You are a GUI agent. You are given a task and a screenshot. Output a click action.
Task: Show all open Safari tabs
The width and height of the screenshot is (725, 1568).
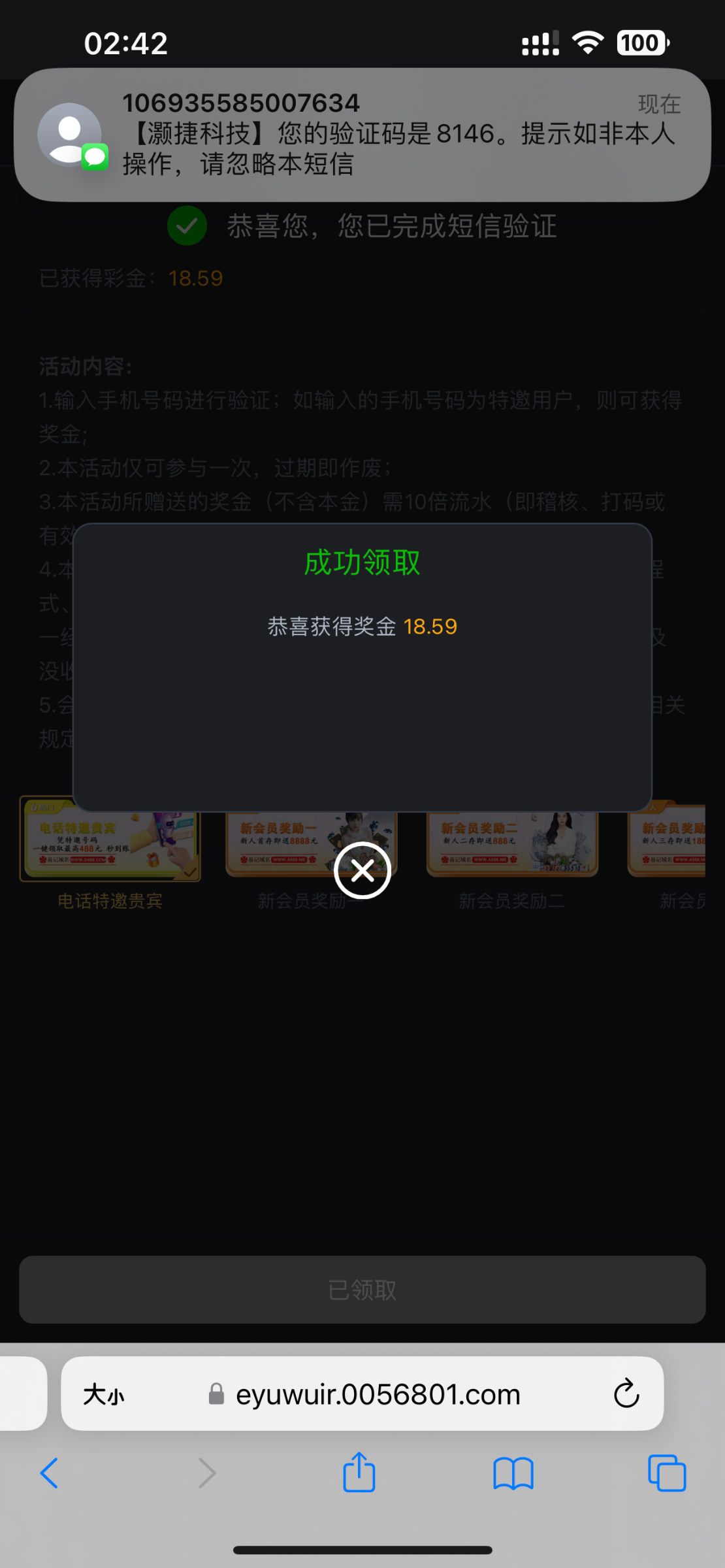[x=666, y=1473]
